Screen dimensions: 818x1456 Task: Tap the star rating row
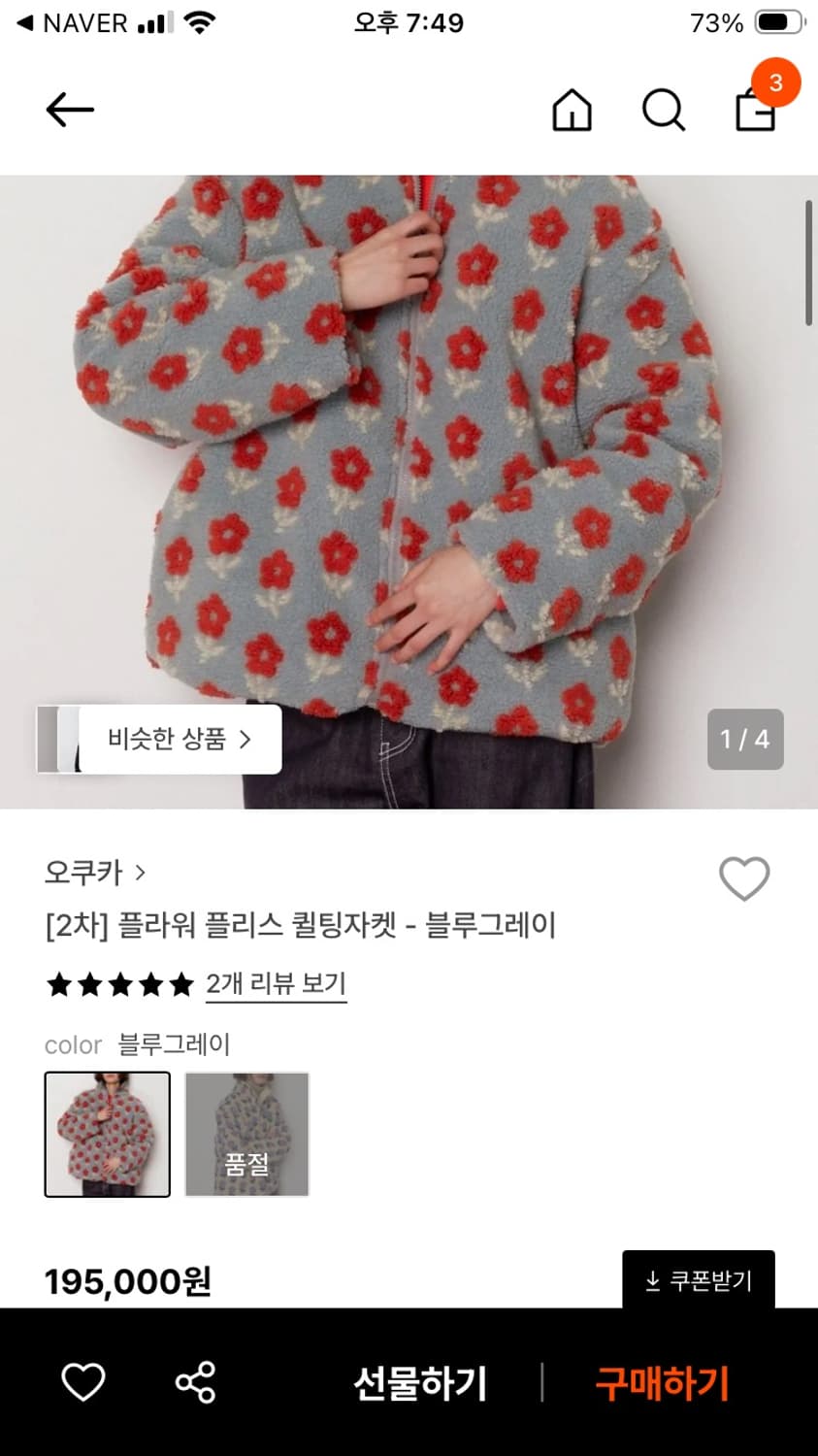pyautogui.click(x=116, y=984)
